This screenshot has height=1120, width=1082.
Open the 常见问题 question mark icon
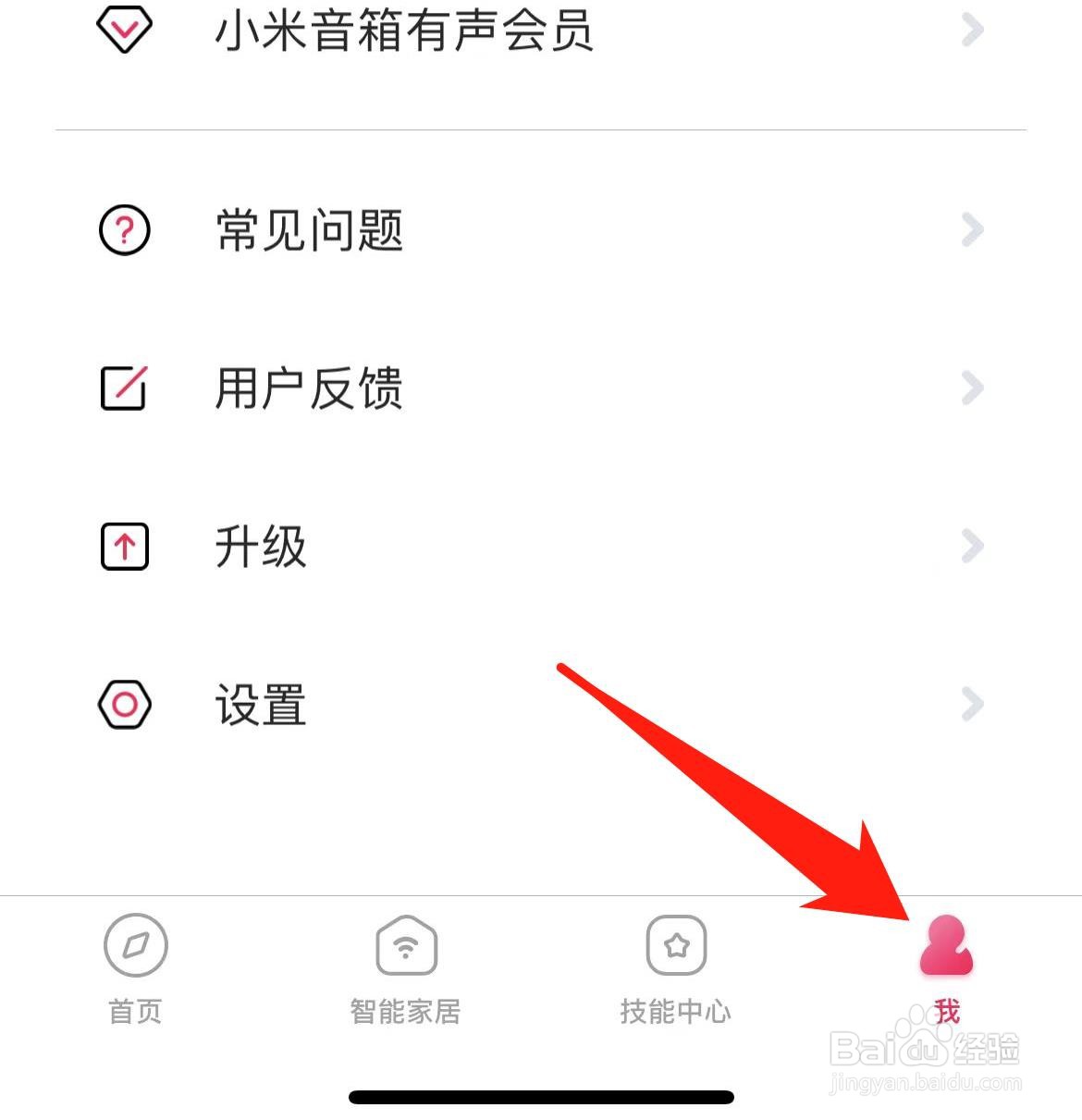pyautogui.click(x=124, y=230)
